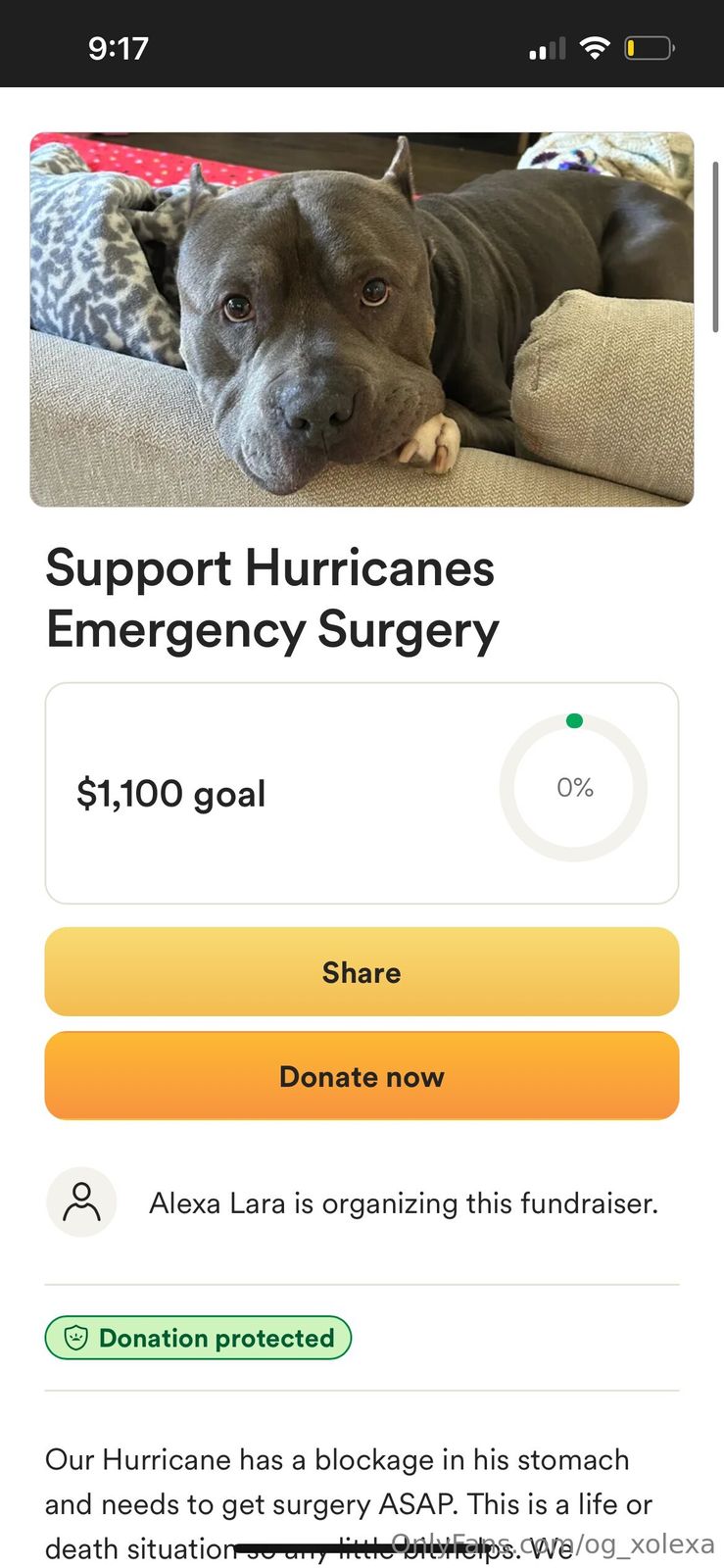Open the Donation protected badge

[198, 1338]
